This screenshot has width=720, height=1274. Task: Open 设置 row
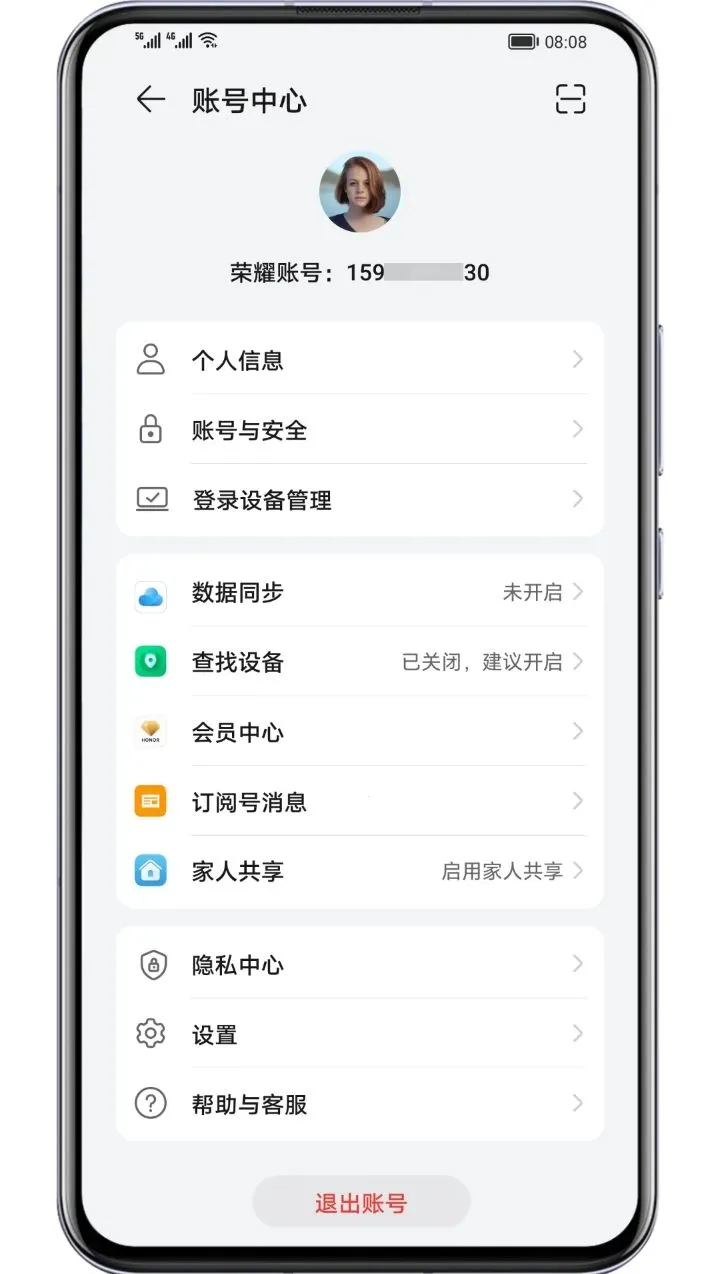pyautogui.click(x=360, y=1034)
